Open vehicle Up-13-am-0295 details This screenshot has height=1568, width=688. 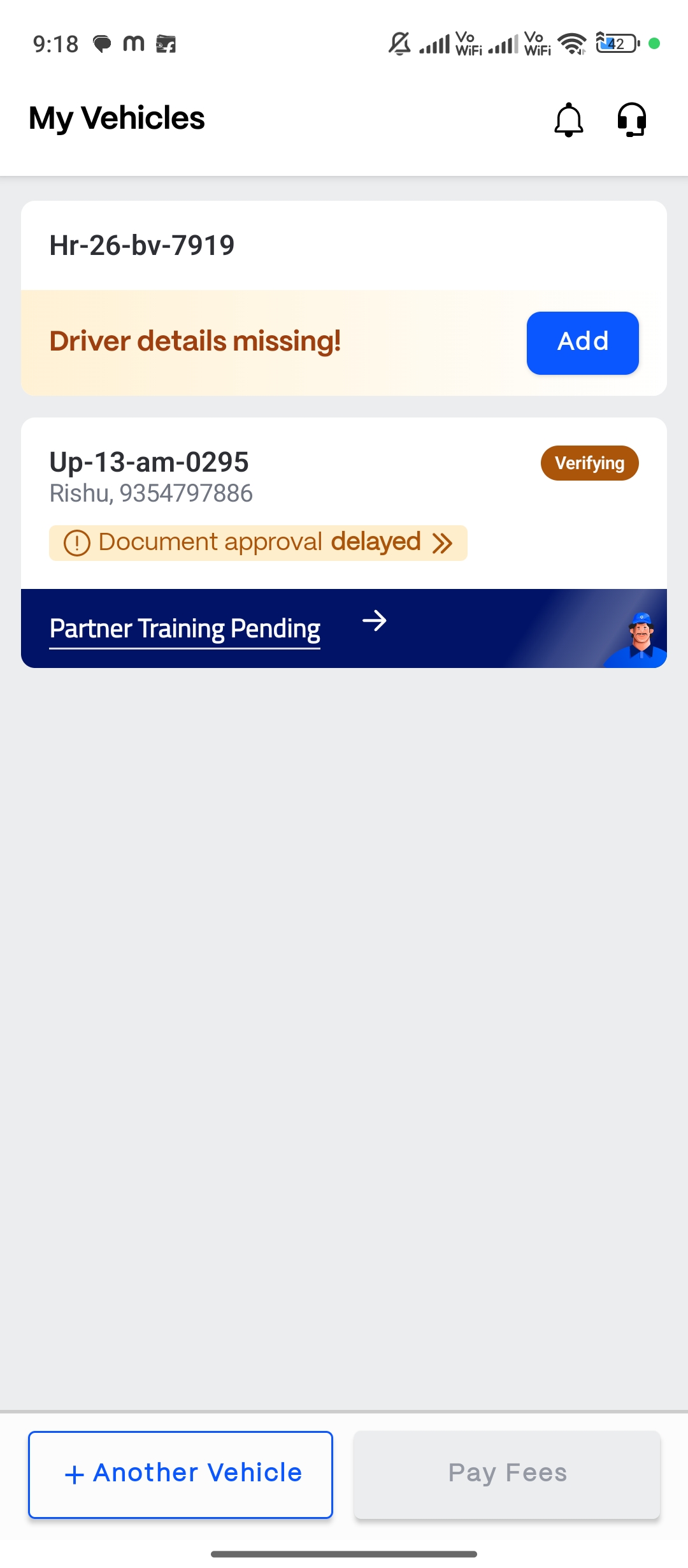[149, 462]
